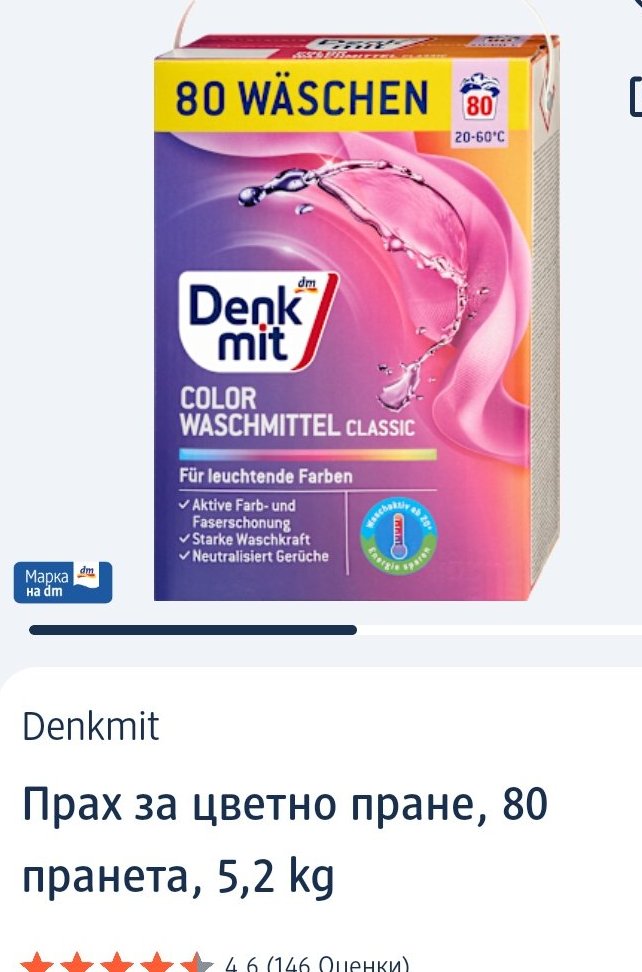Open the Denkmit brand link
The width and height of the screenshot is (642, 972).
click(90, 726)
